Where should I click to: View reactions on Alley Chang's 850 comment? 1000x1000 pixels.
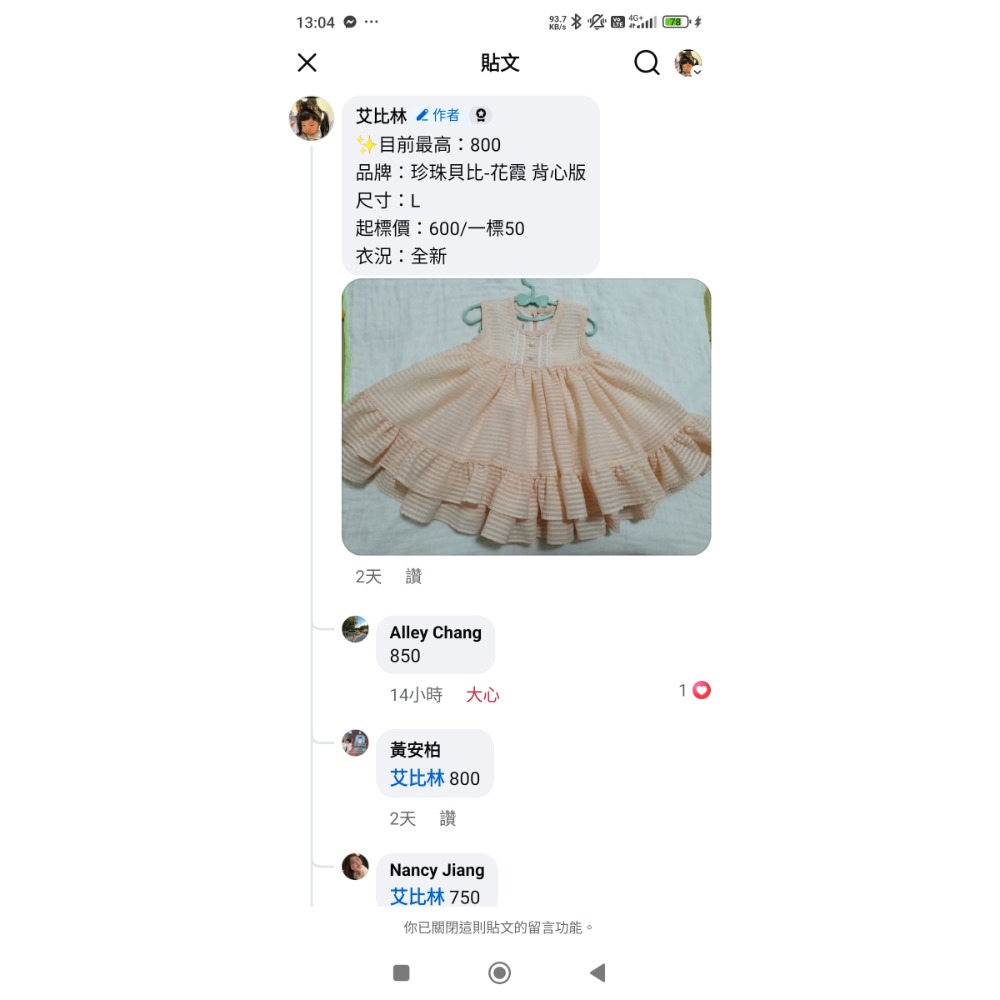pyautogui.click(x=695, y=690)
